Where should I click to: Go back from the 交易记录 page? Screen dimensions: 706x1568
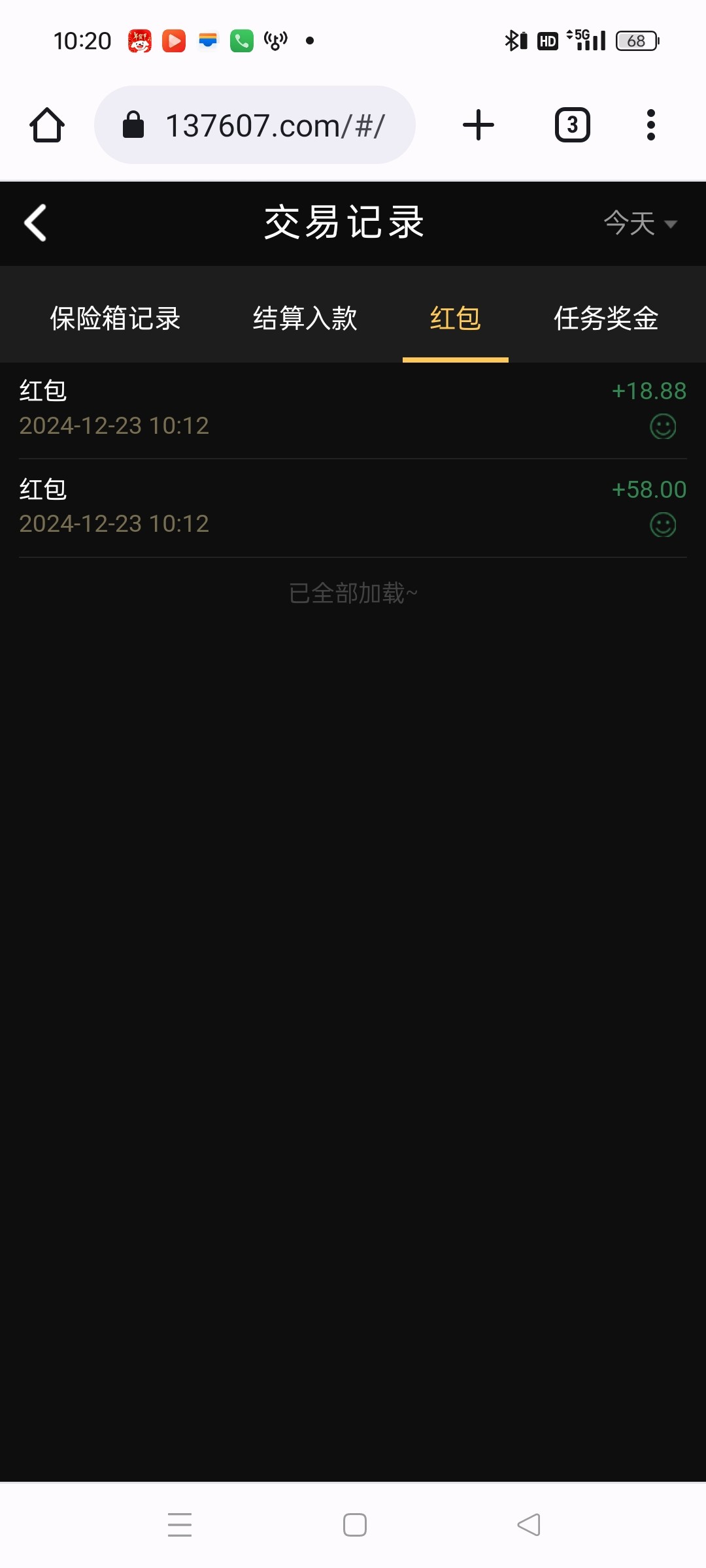35,223
